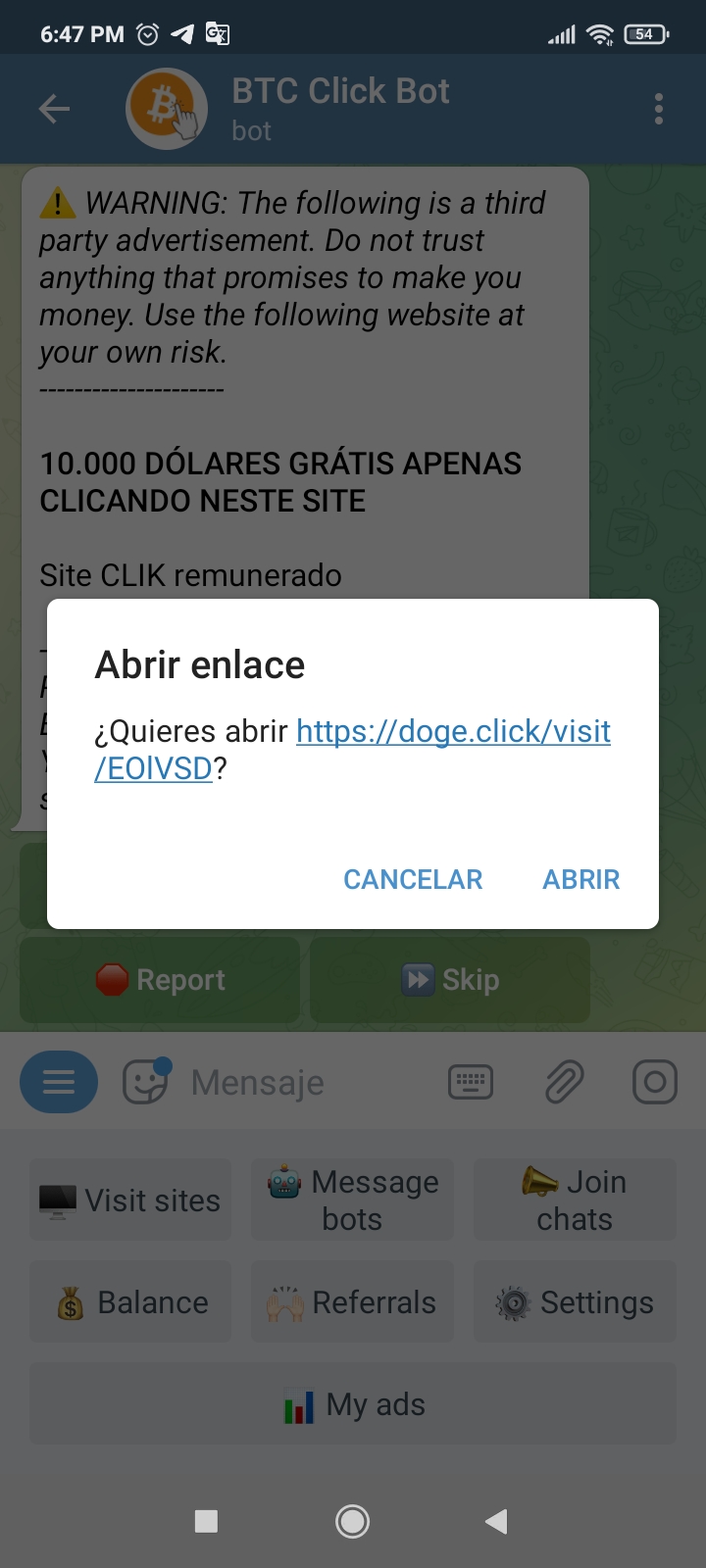This screenshot has height=1568, width=706.
Task: Go back using the header arrow
Action: pyautogui.click(x=54, y=109)
